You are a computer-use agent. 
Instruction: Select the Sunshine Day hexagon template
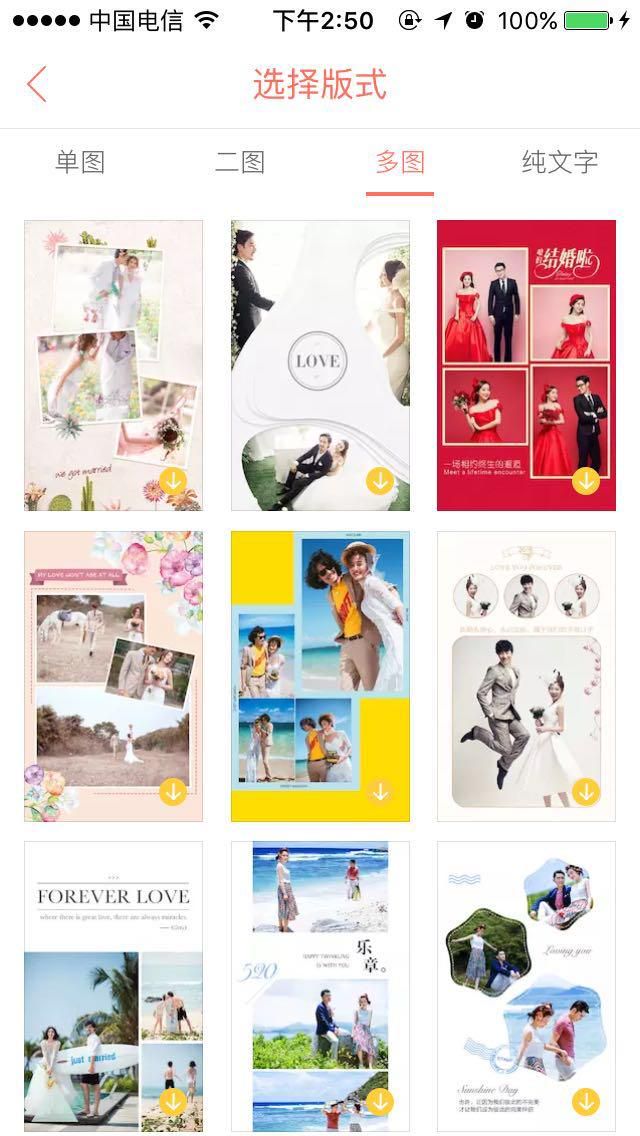coord(526,986)
